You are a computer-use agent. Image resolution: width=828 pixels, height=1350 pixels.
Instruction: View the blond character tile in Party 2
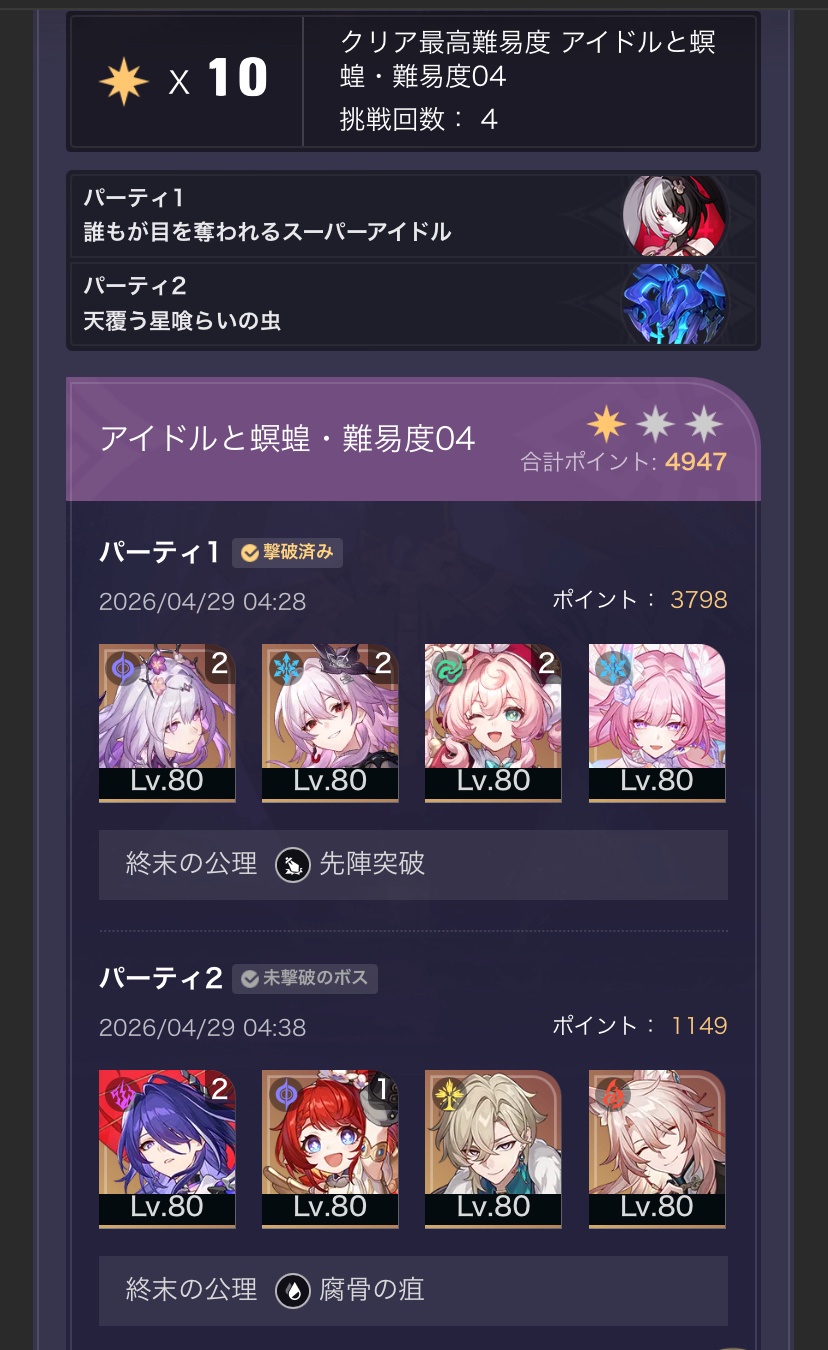coord(493,1148)
